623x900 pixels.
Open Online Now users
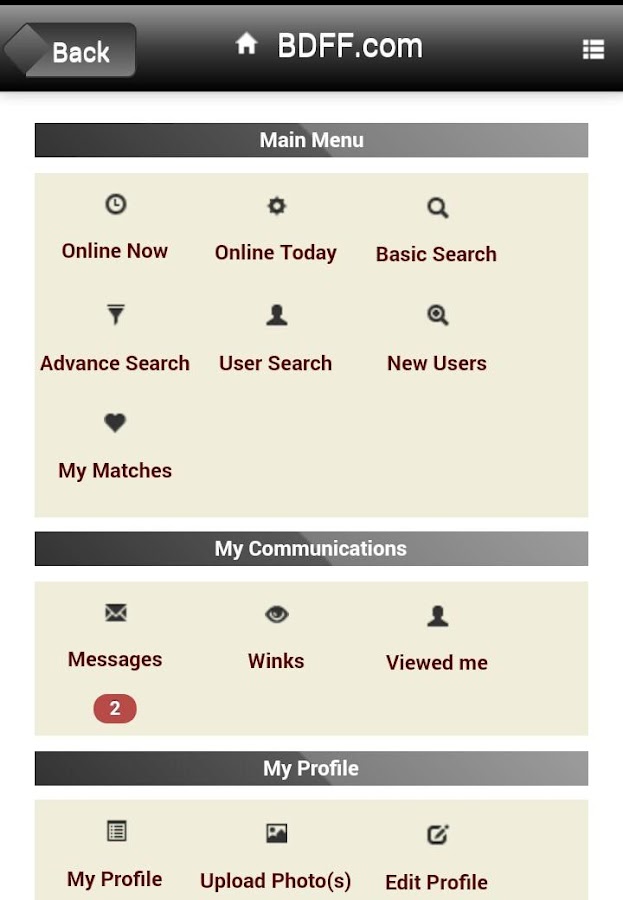point(115,230)
